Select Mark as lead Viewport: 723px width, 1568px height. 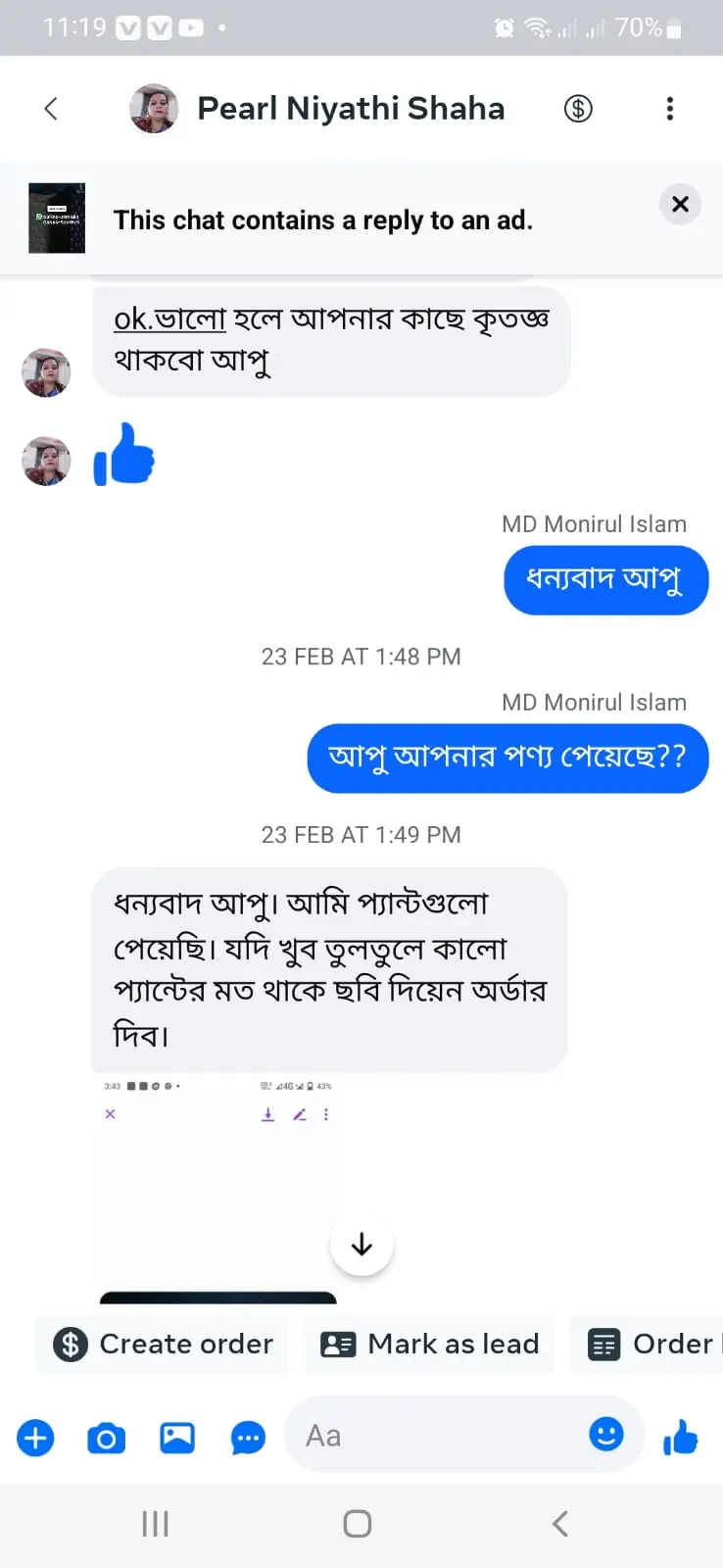click(429, 1344)
